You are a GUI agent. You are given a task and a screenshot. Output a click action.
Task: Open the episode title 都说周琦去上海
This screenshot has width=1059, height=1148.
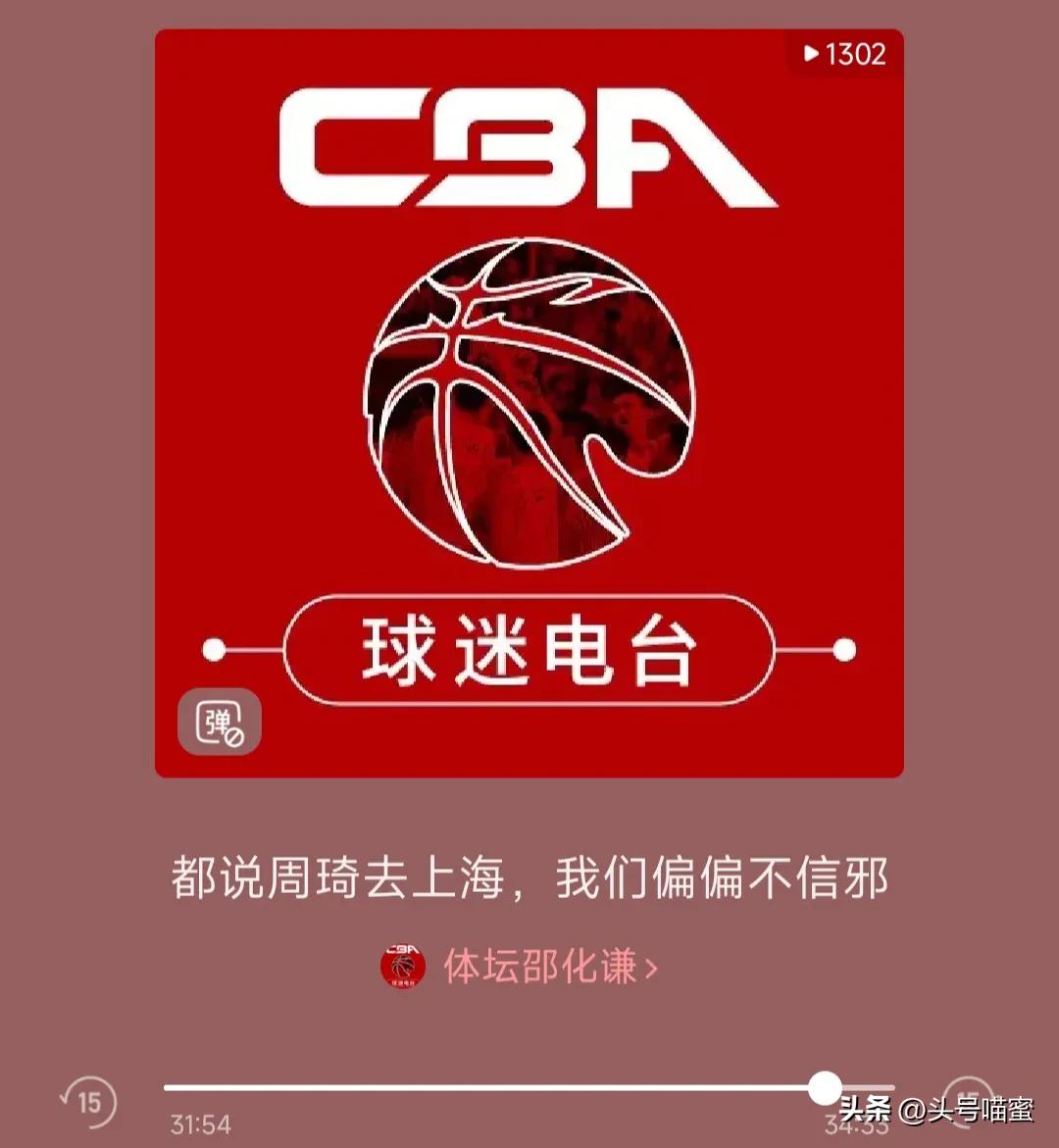(529, 880)
